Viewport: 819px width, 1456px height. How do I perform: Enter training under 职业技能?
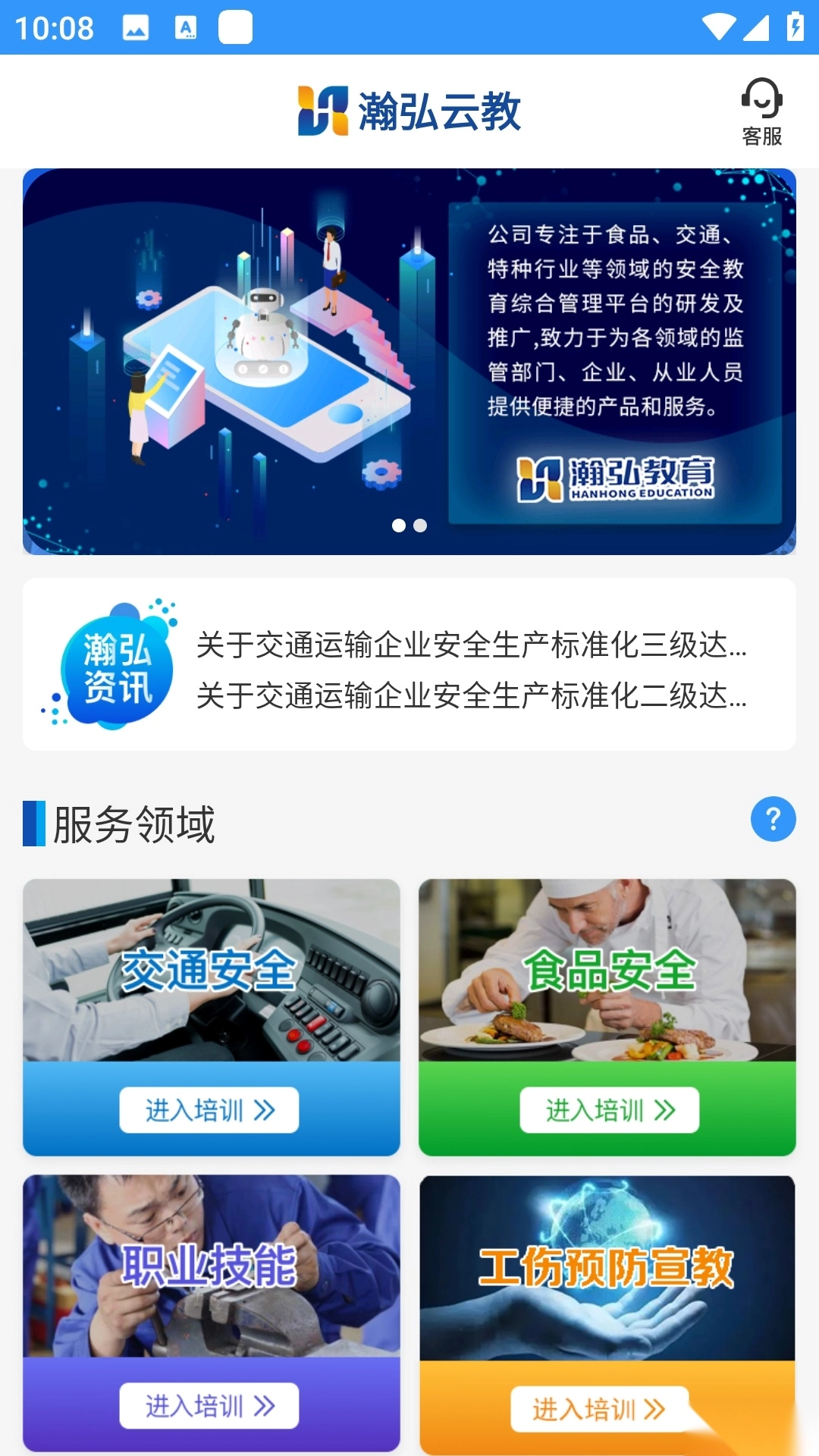tap(209, 1406)
